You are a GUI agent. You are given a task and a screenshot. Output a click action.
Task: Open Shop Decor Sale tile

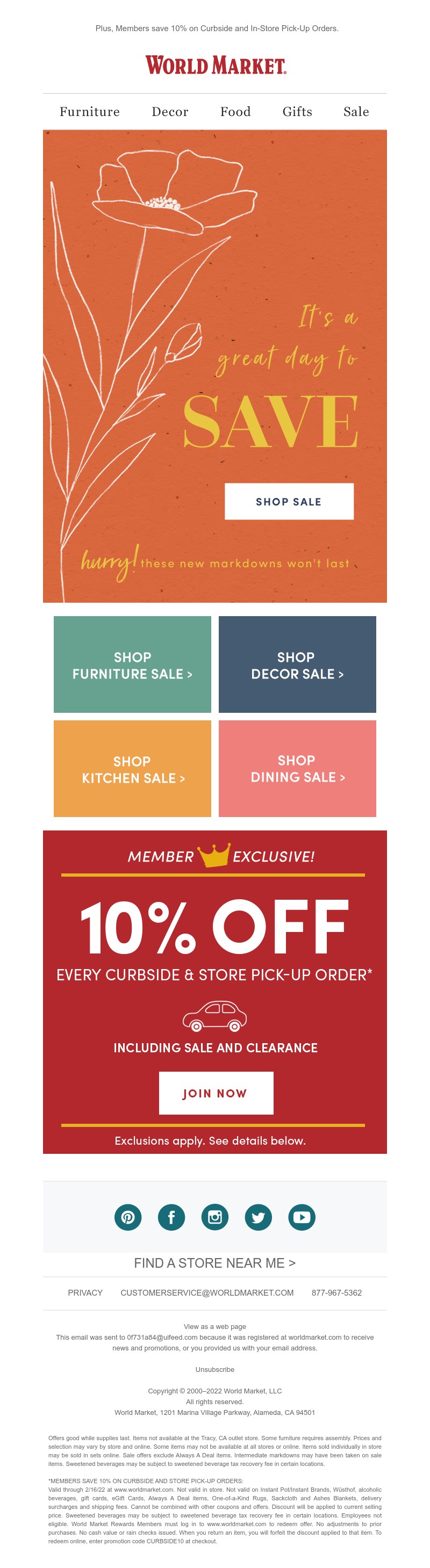click(x=297, y=664)
